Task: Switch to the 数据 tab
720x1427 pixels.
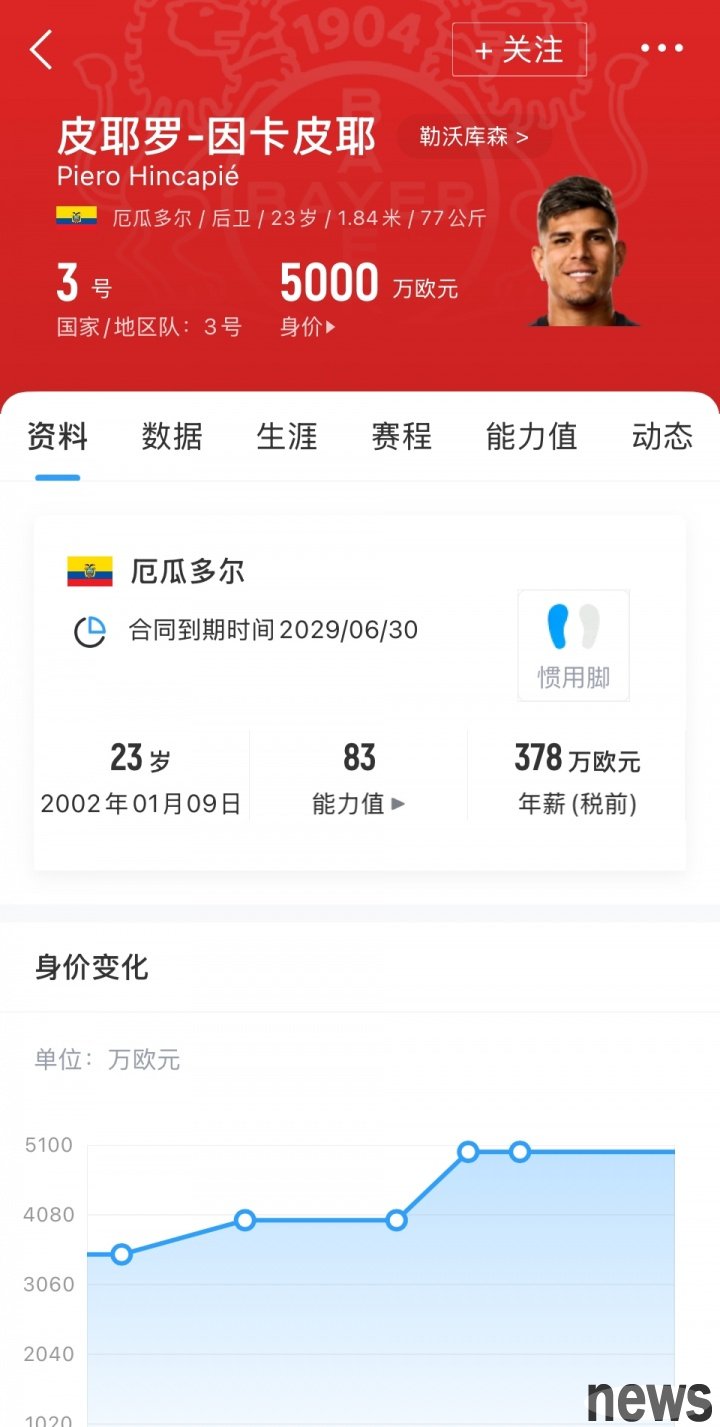Action: [x=172, y=437]
